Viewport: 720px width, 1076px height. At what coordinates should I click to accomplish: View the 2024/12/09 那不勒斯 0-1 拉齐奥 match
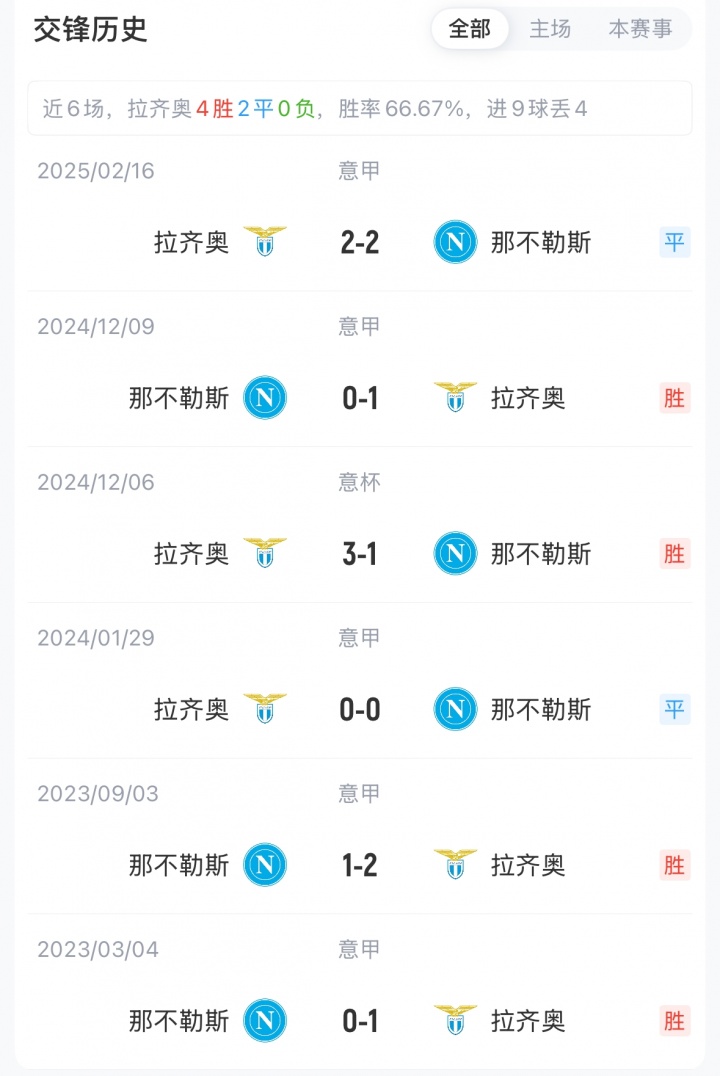pos(360,398)
